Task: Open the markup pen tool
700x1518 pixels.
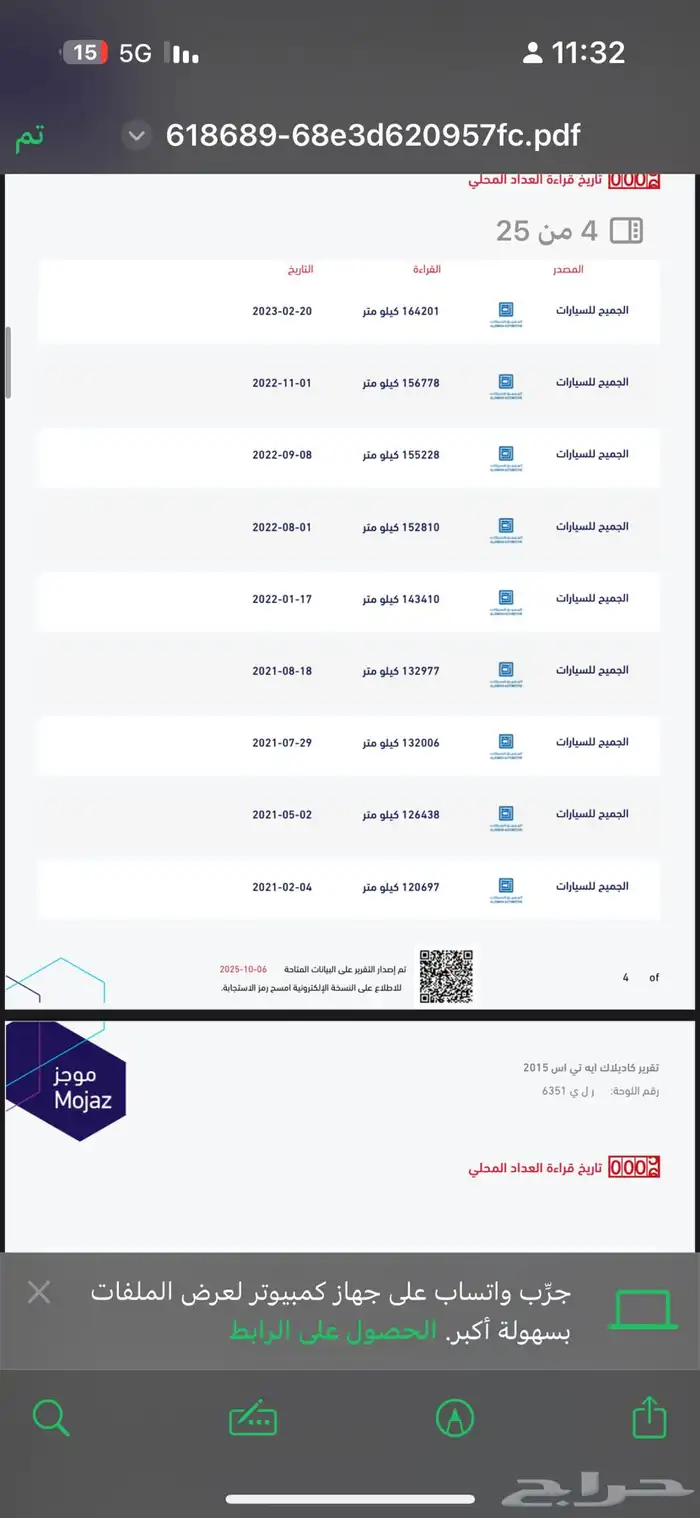Action: (x=455, y=1418)
